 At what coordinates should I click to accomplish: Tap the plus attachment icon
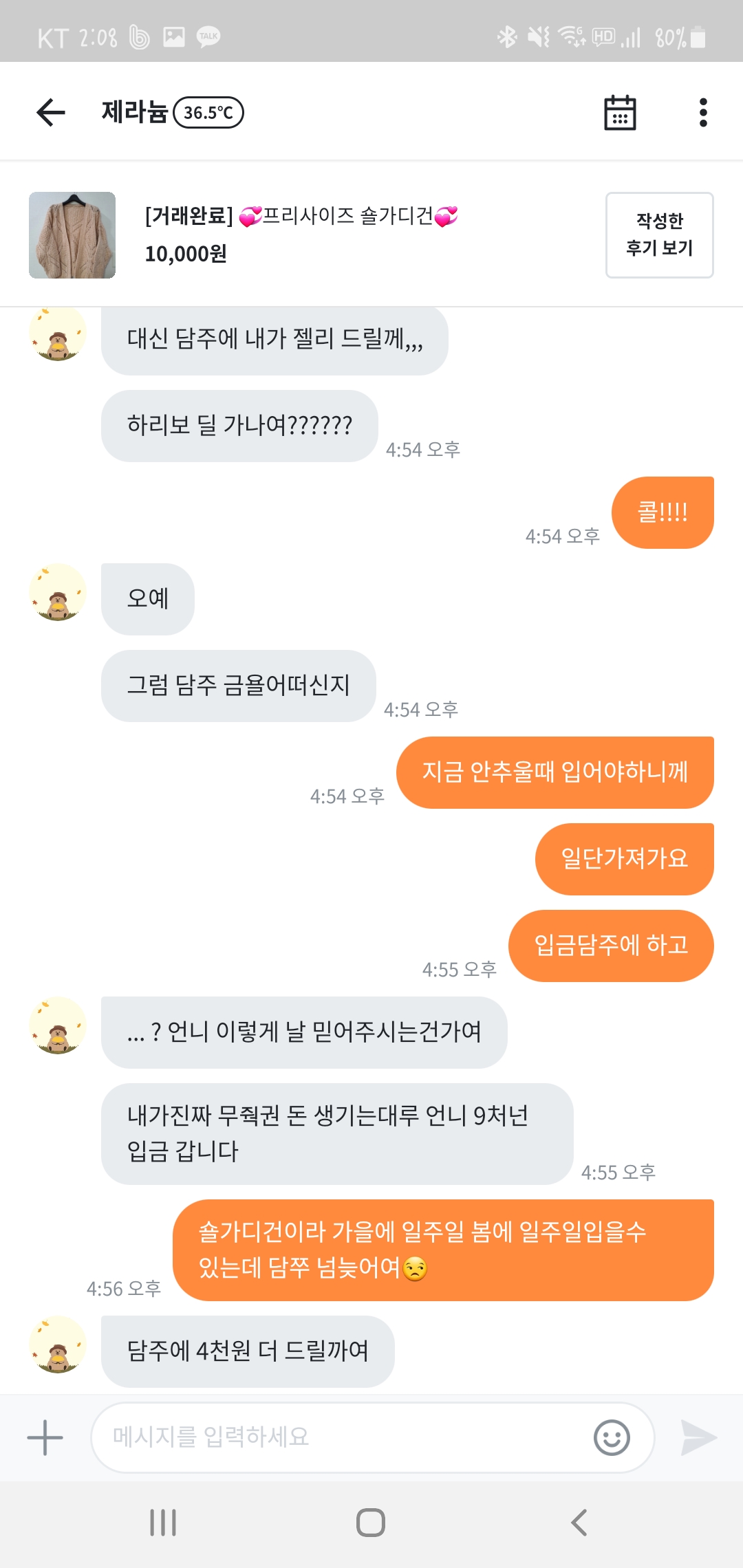coord(45,1437)
